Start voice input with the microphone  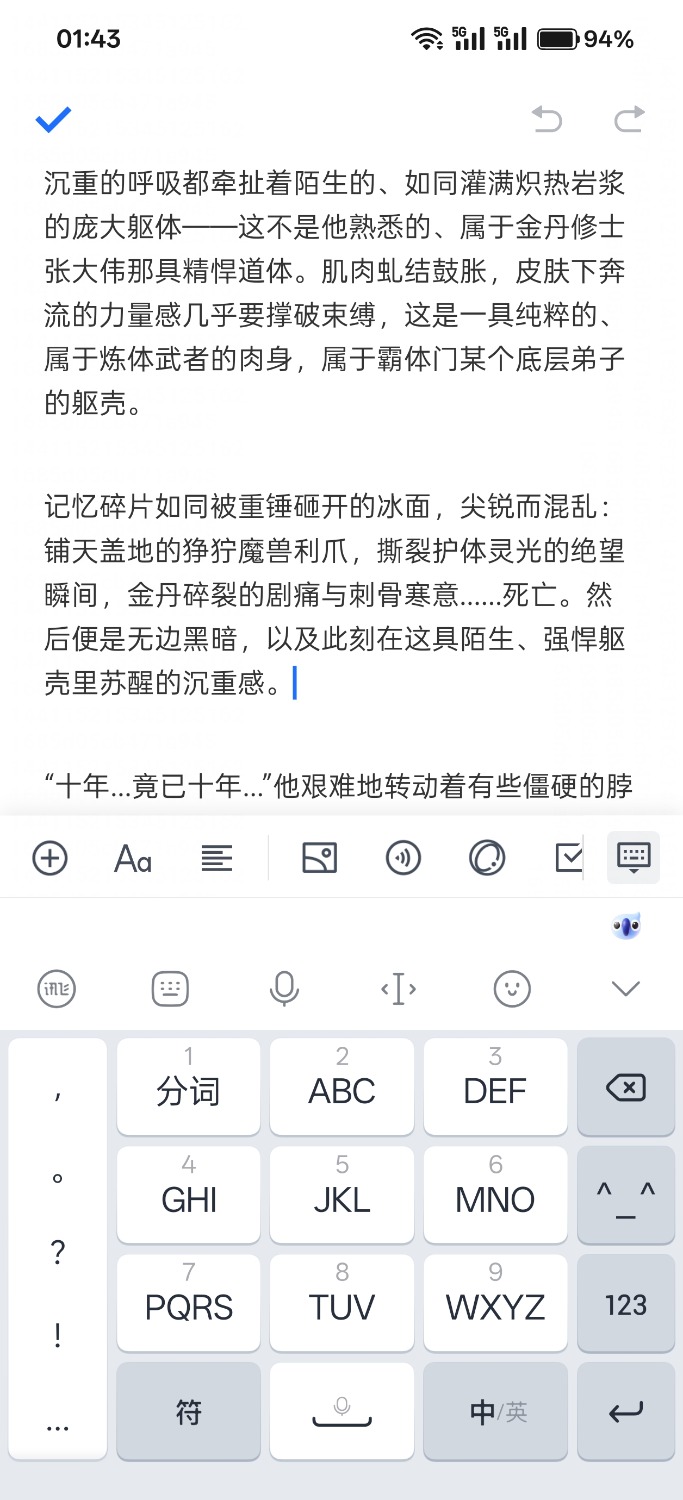(284, 989)
